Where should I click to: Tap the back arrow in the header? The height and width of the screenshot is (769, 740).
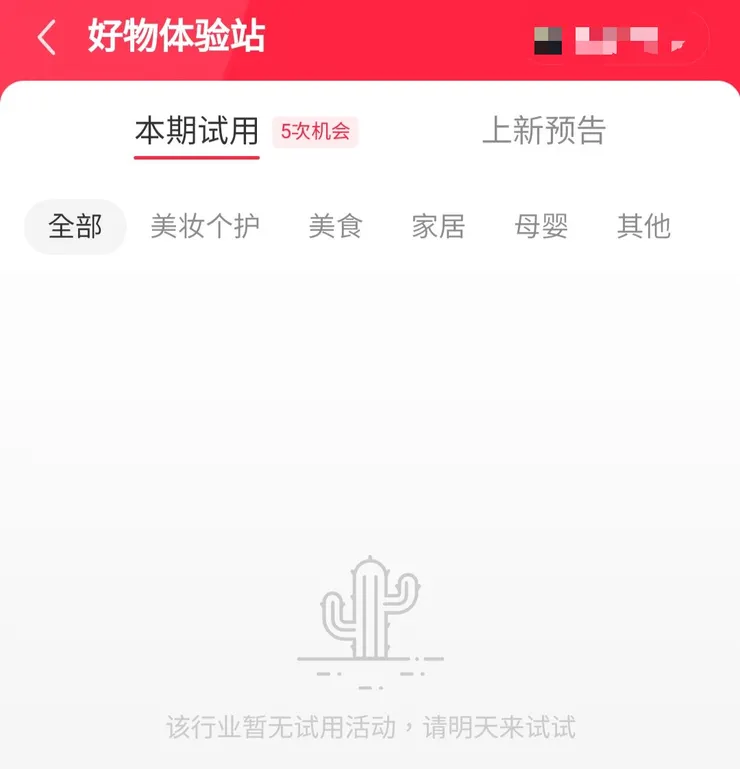point(44,35)
